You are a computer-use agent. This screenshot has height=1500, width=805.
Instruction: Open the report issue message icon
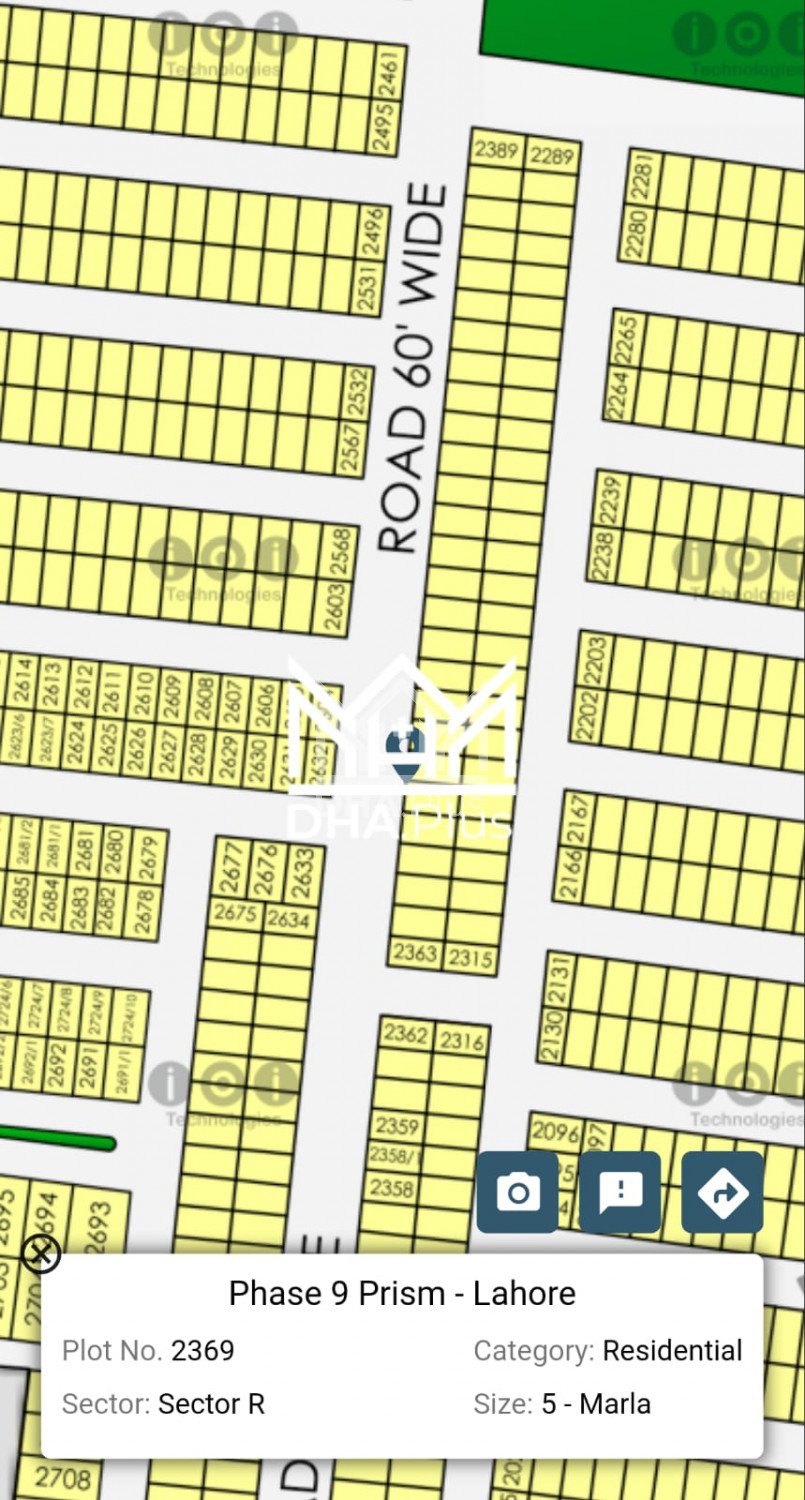tap(620, 1192)
